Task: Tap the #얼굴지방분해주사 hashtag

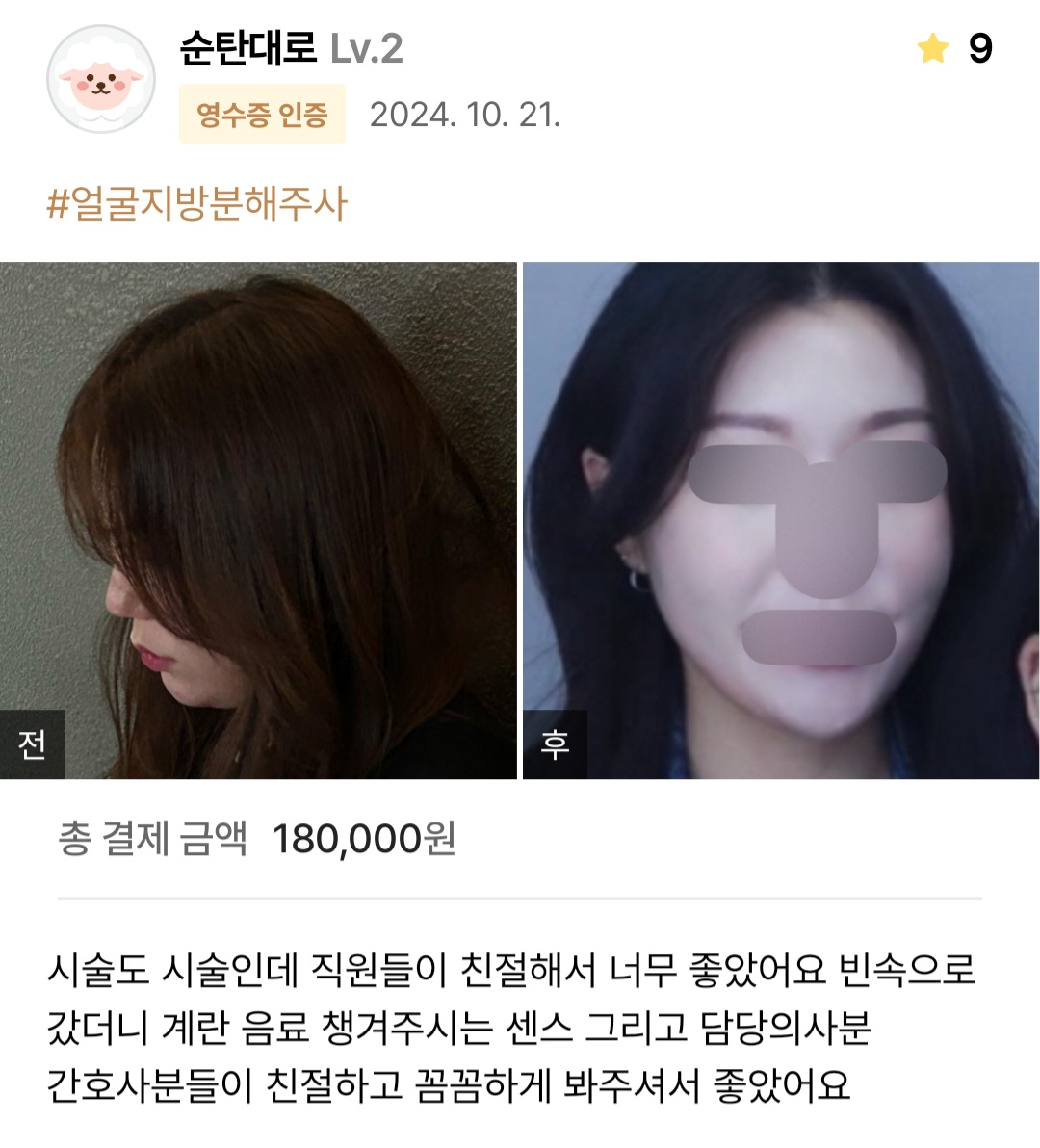Action: pyautogui.click(x=196, y=203)
